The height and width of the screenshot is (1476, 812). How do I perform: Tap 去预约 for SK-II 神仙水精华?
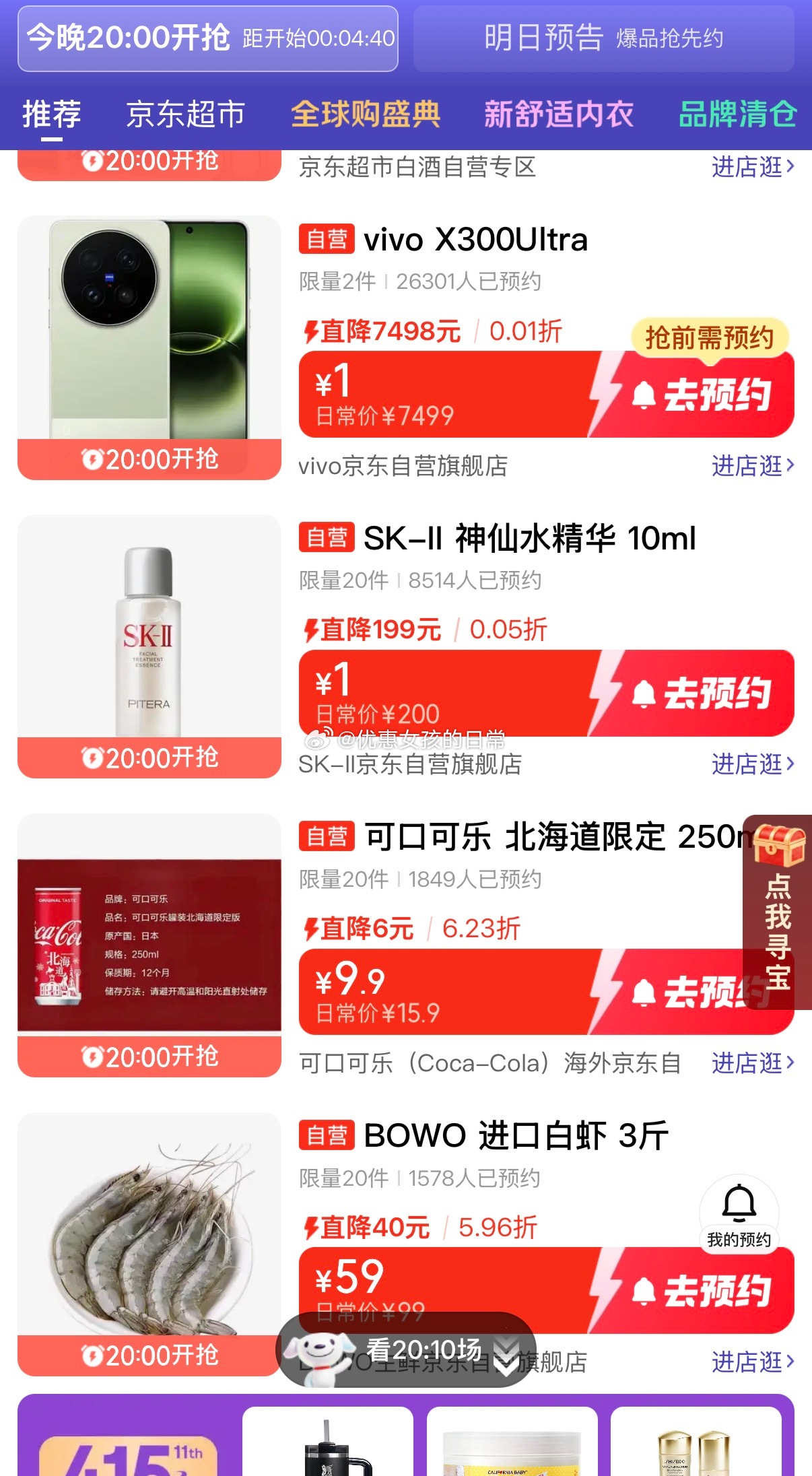click(x=693, y=694)
